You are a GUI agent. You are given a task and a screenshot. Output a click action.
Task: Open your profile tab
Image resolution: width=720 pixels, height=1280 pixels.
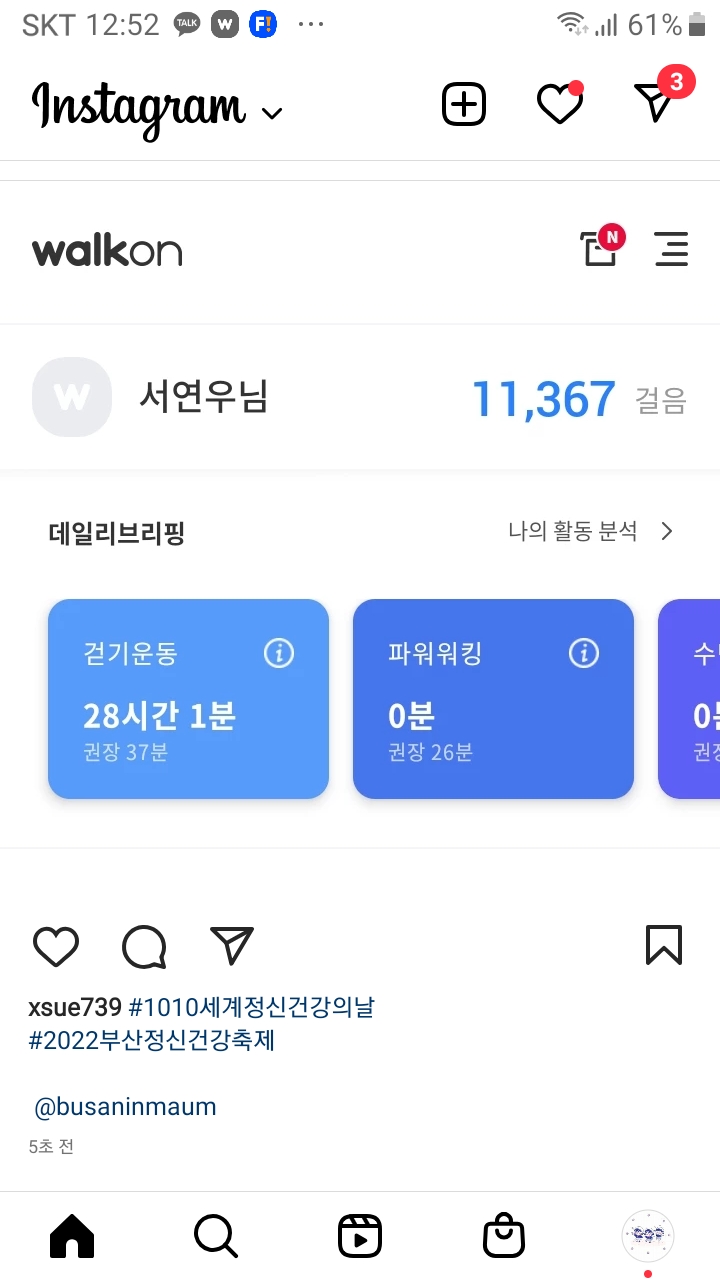pyautogui.click(x=648, y=1237)
